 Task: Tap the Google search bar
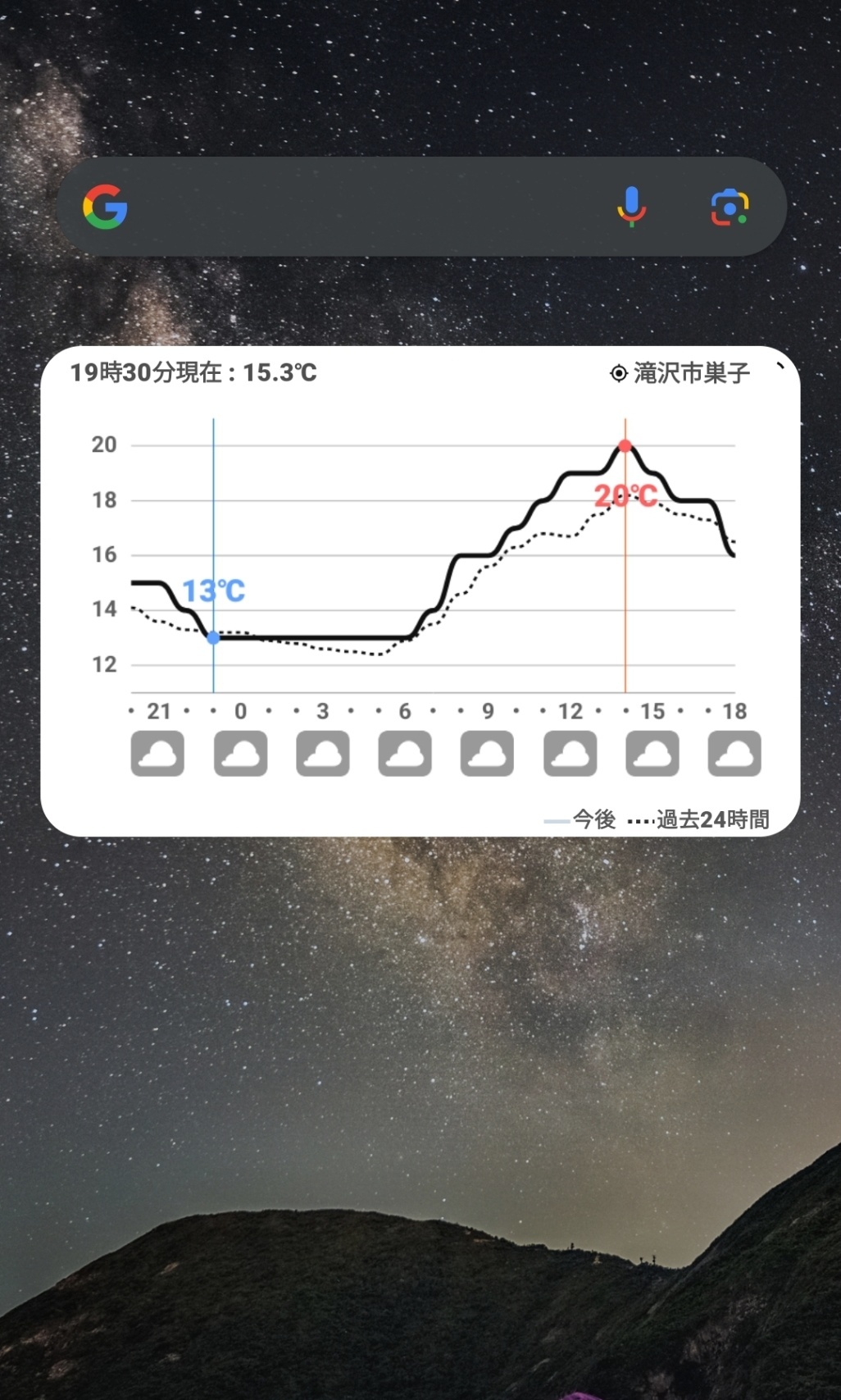tap(421, 207)
